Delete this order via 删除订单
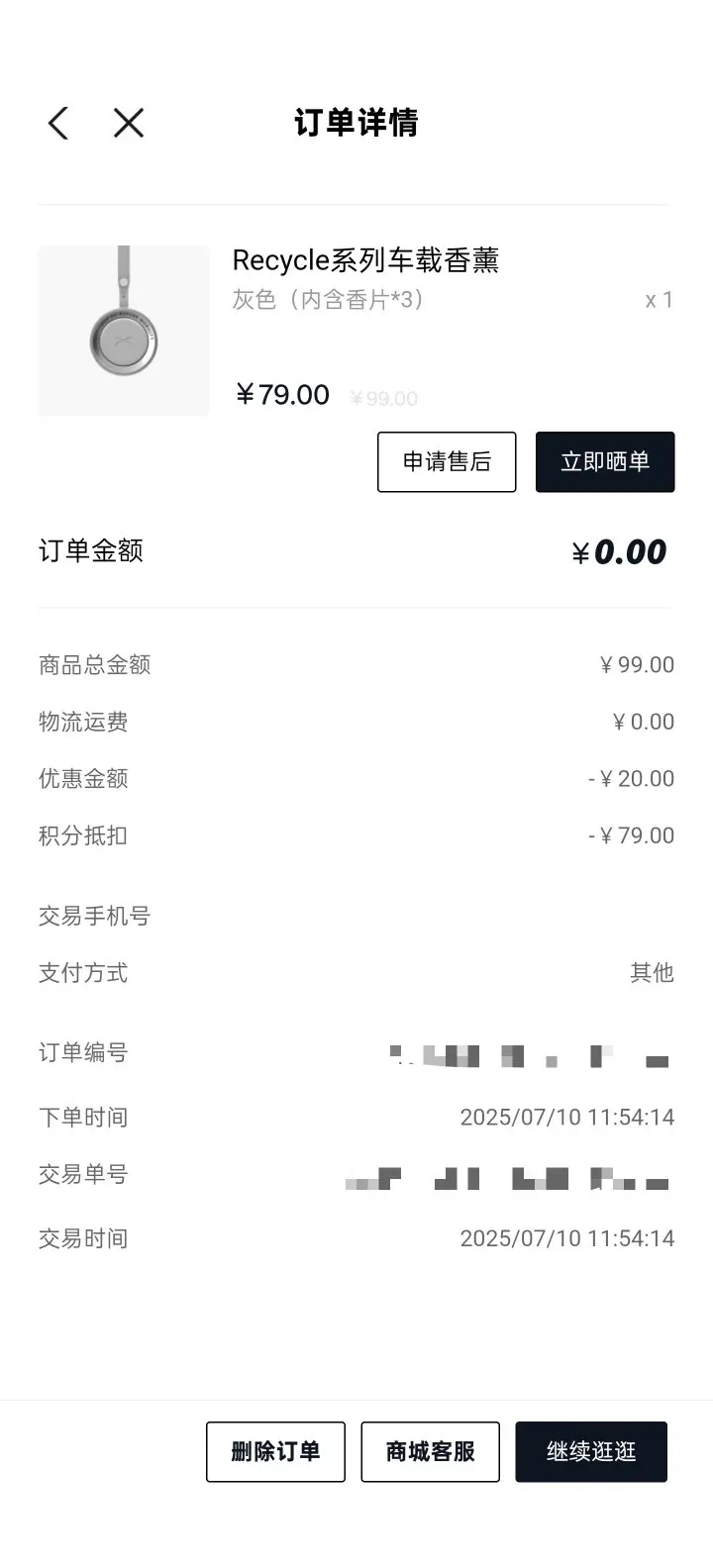Image resolution: width=713 pixels, height=1568 pixels. (275, 1451)
